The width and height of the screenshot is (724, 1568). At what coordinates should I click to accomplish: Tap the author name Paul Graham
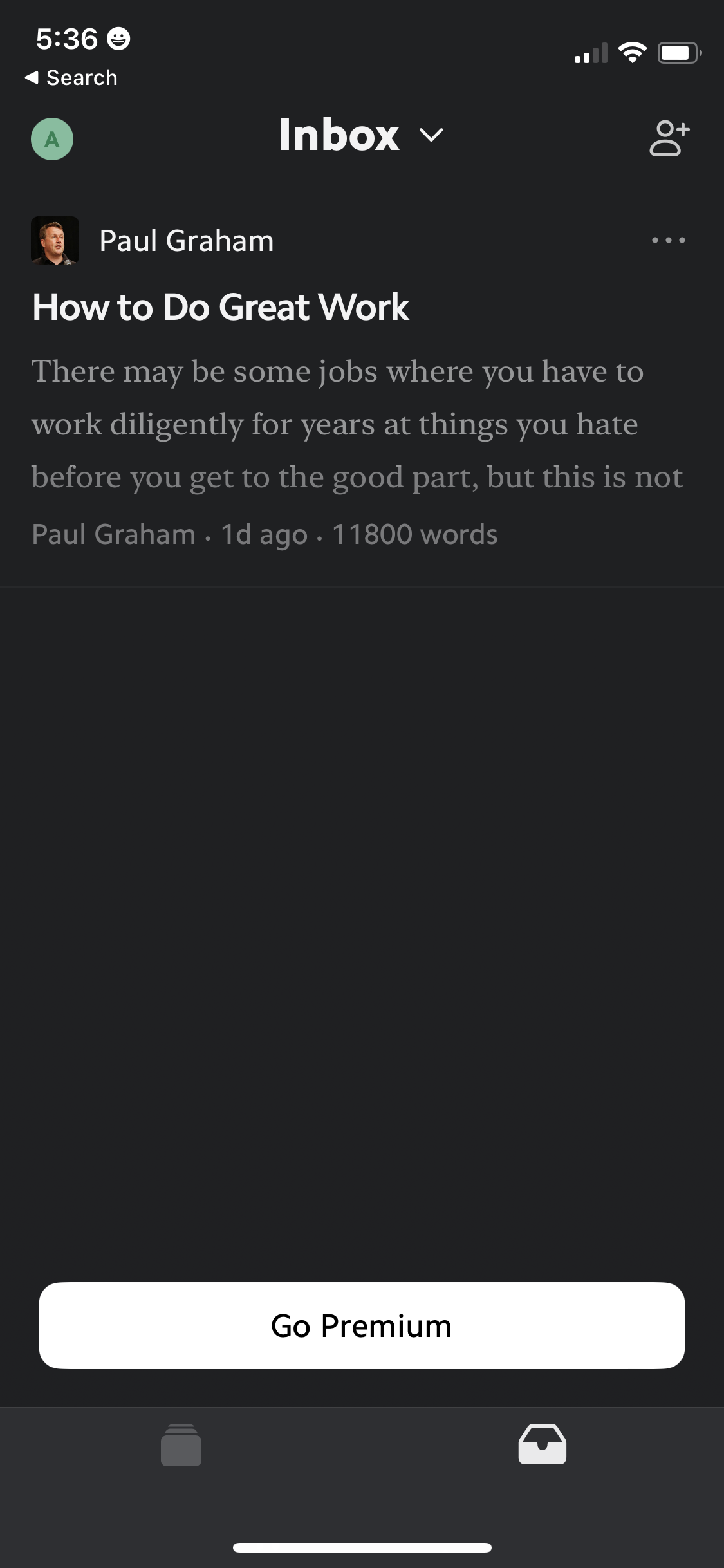pos(186,241)
